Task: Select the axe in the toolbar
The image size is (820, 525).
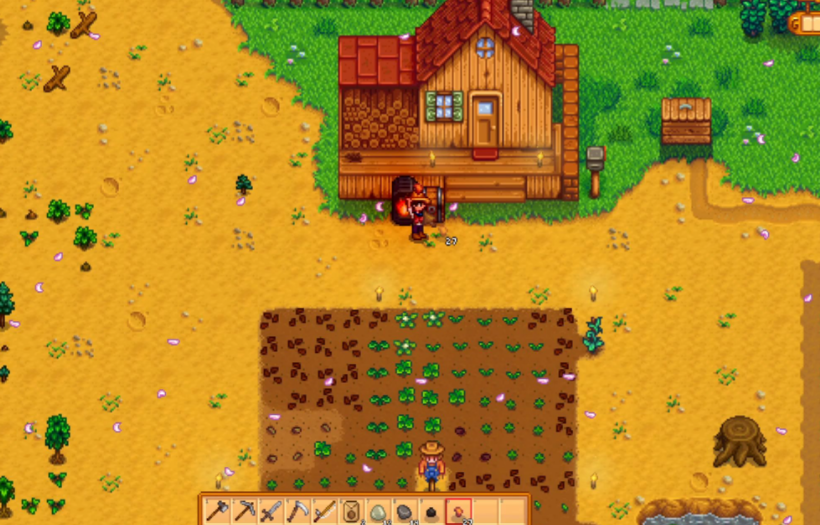Action: click(x=218, y=511)
